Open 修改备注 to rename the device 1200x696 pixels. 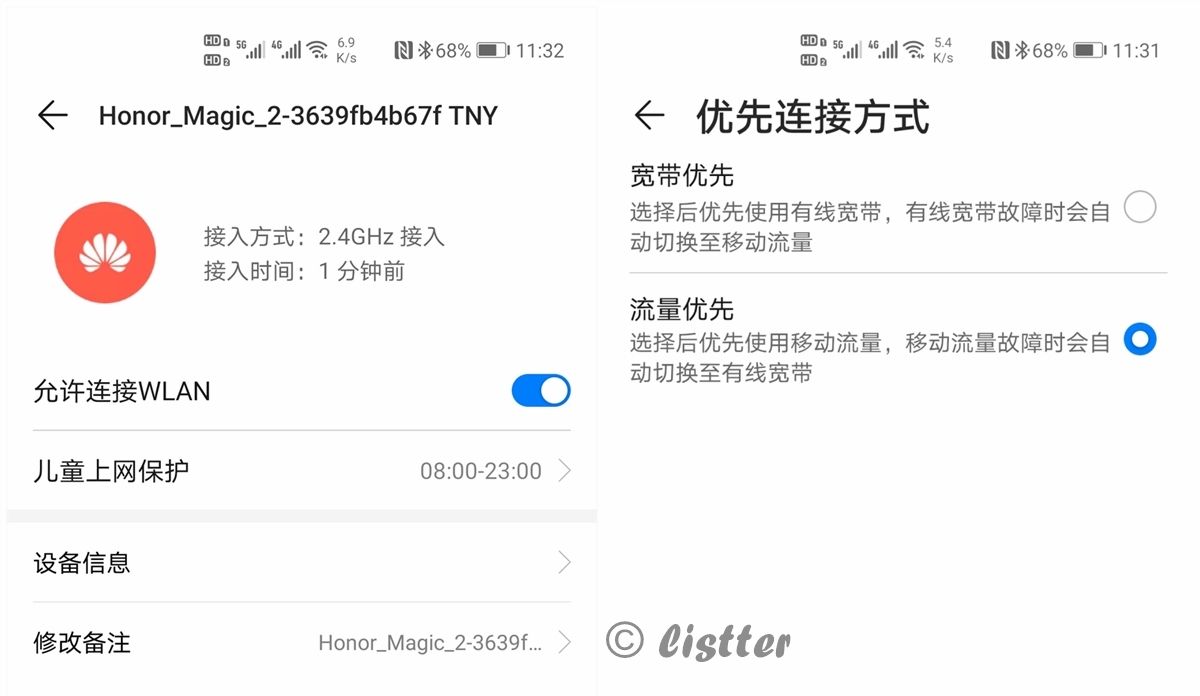coord(300,642)
